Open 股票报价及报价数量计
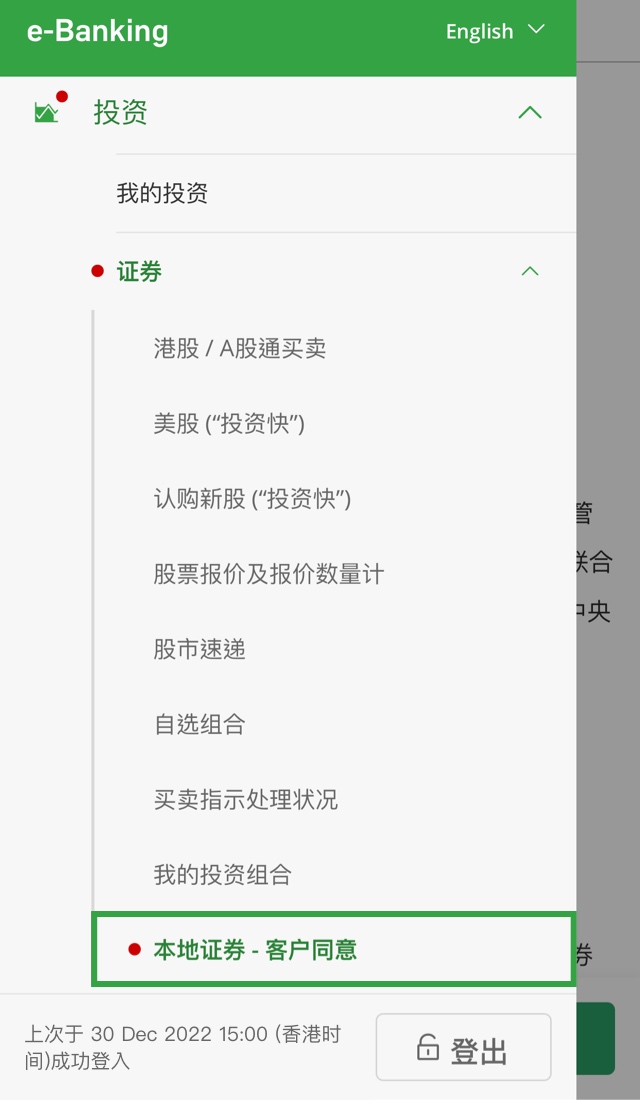640x1100 pixels. (x=334, y=574)
